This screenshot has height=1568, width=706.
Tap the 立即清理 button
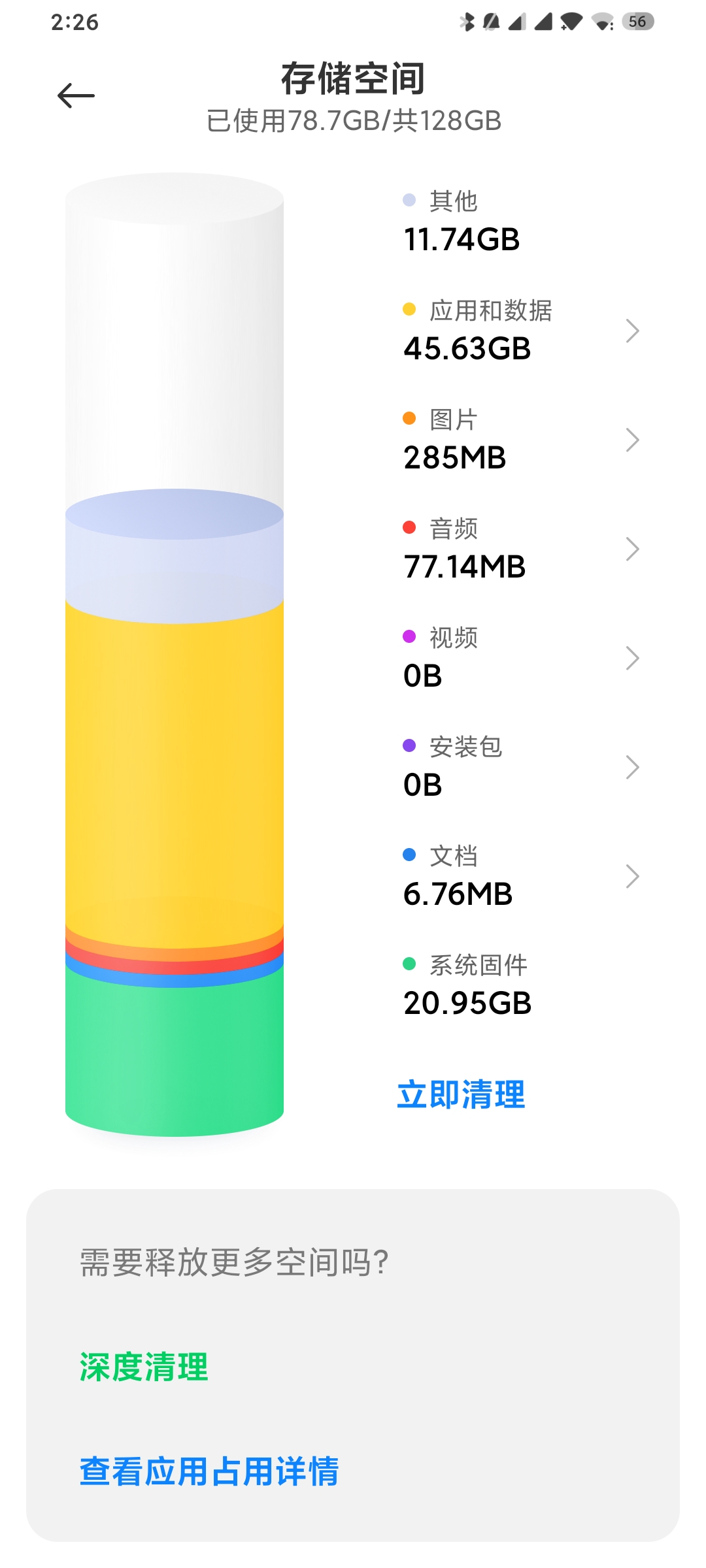tap(461, 1094)
